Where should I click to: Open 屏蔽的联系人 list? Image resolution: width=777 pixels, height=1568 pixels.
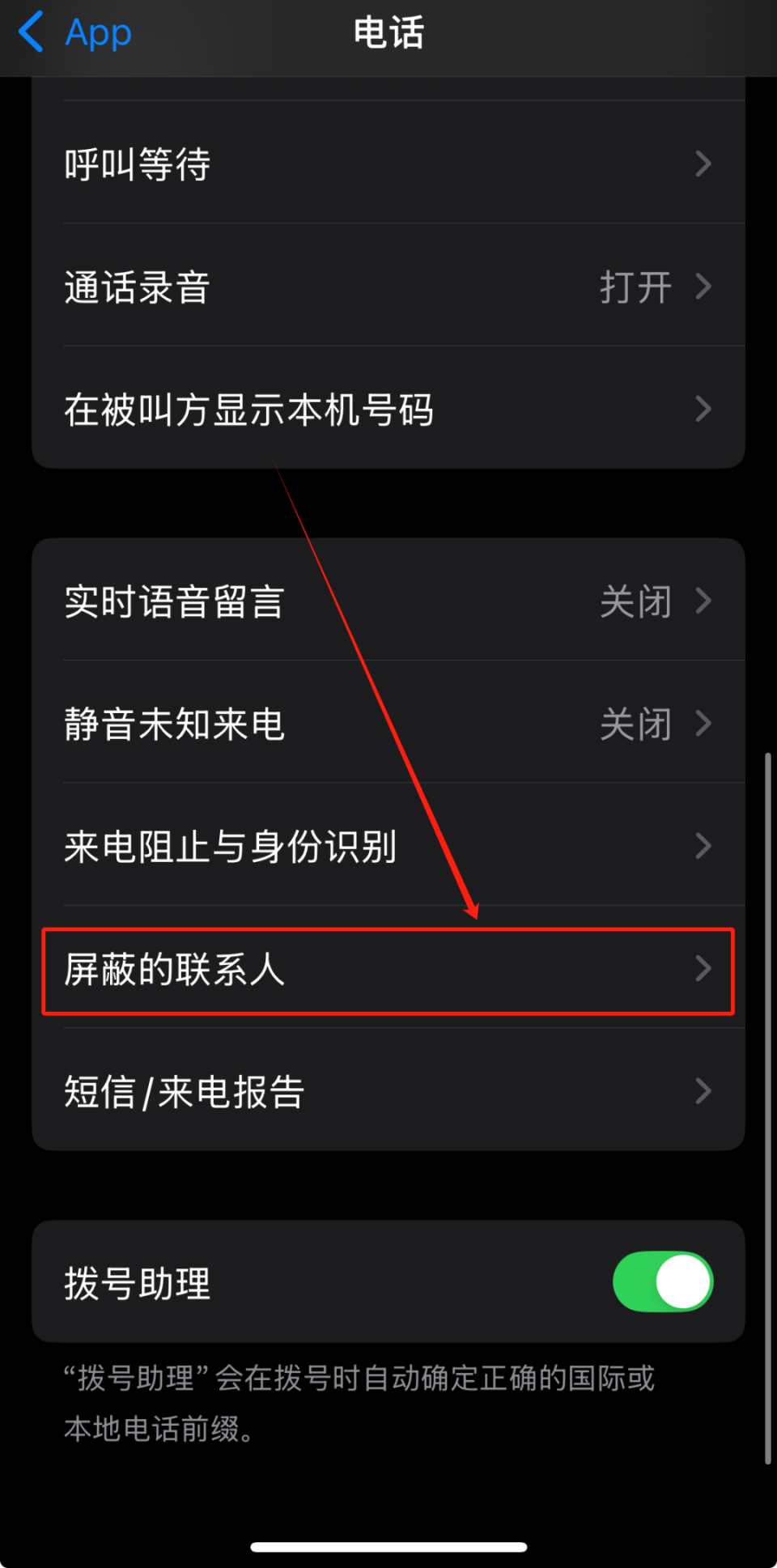coord(388,969)
